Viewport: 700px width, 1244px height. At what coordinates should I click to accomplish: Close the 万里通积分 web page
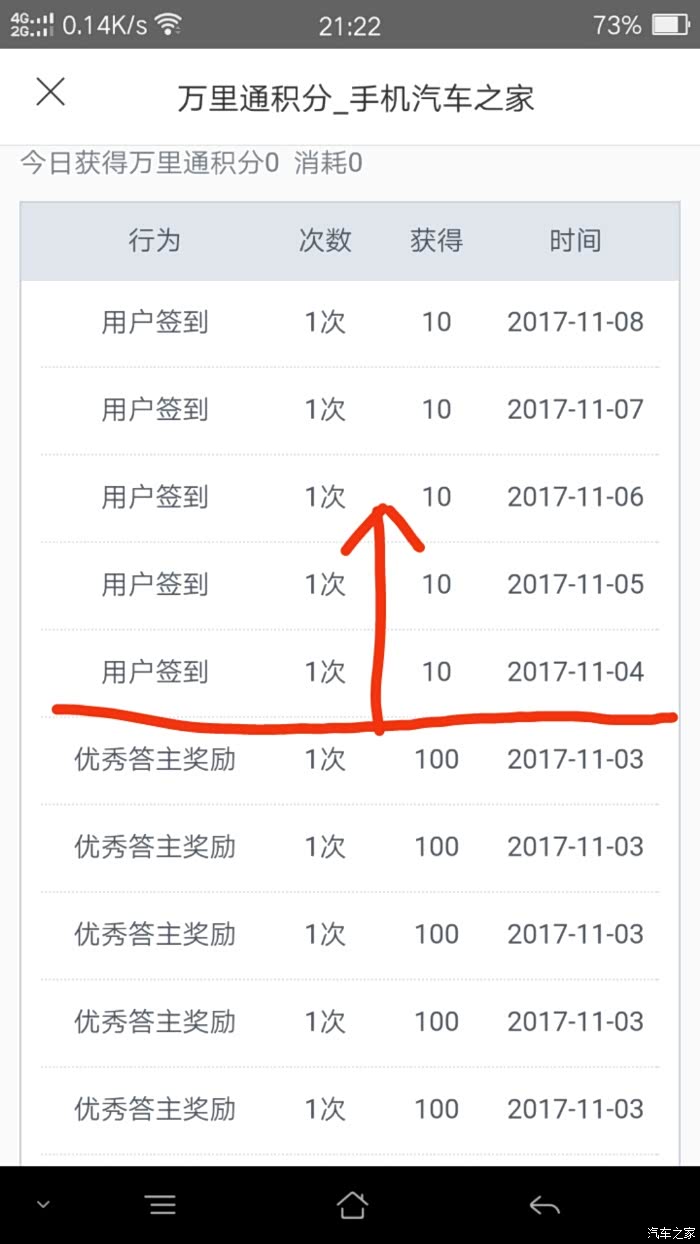pyautogui.click(x=50, y=92)
